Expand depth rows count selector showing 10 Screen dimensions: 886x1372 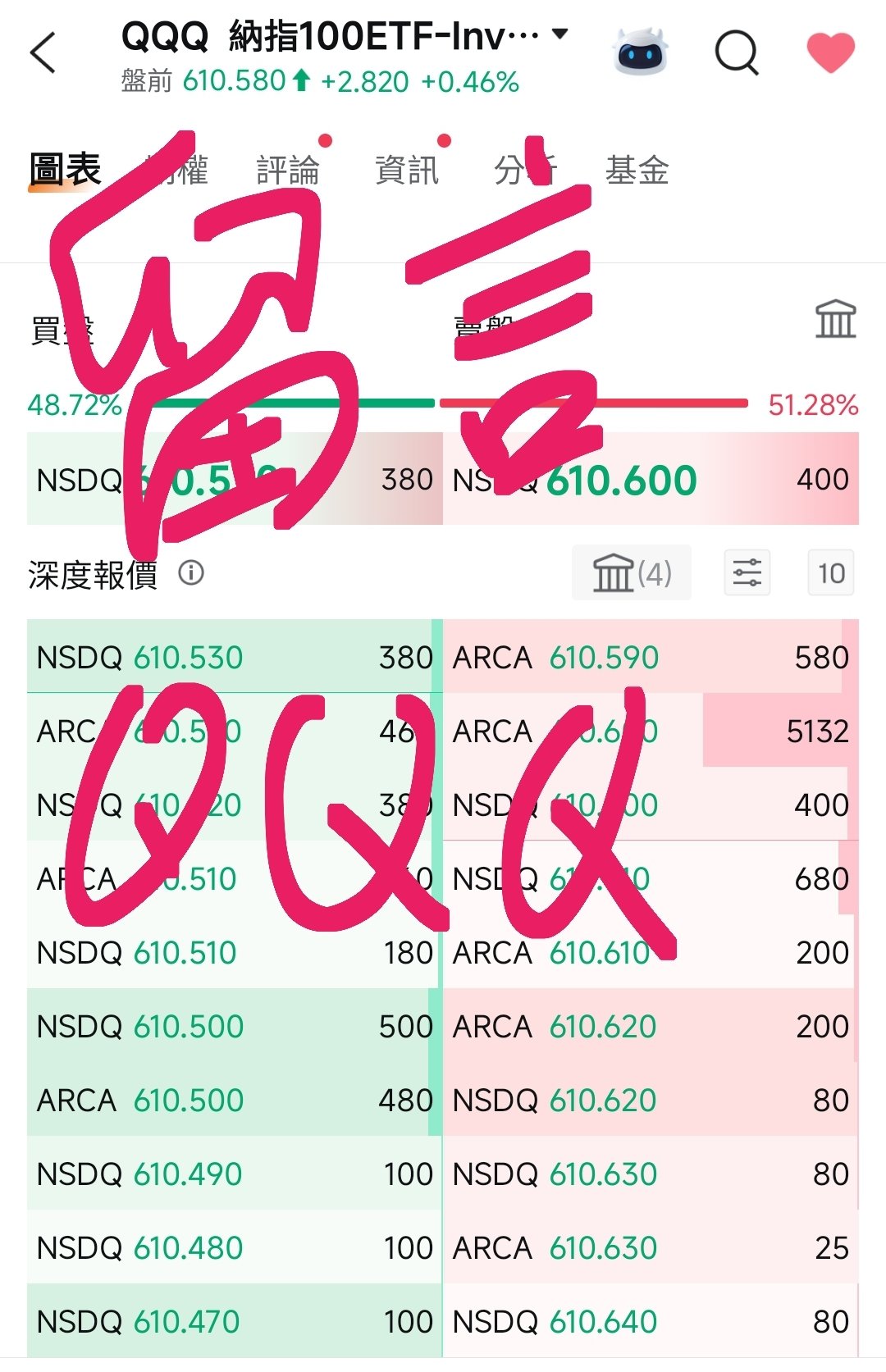pyautogui.click(x=830, y=573)
